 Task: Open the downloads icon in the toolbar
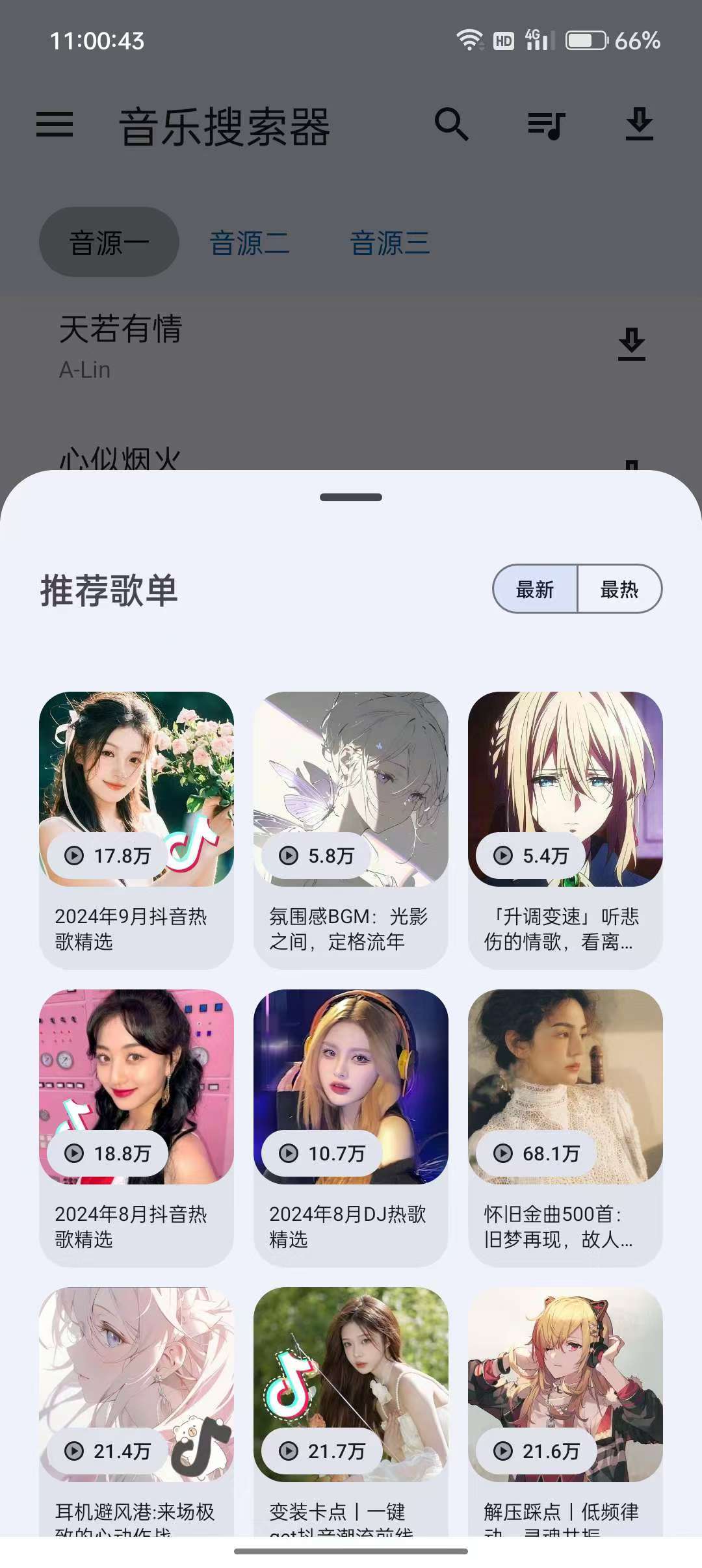(x=640, y=124)
